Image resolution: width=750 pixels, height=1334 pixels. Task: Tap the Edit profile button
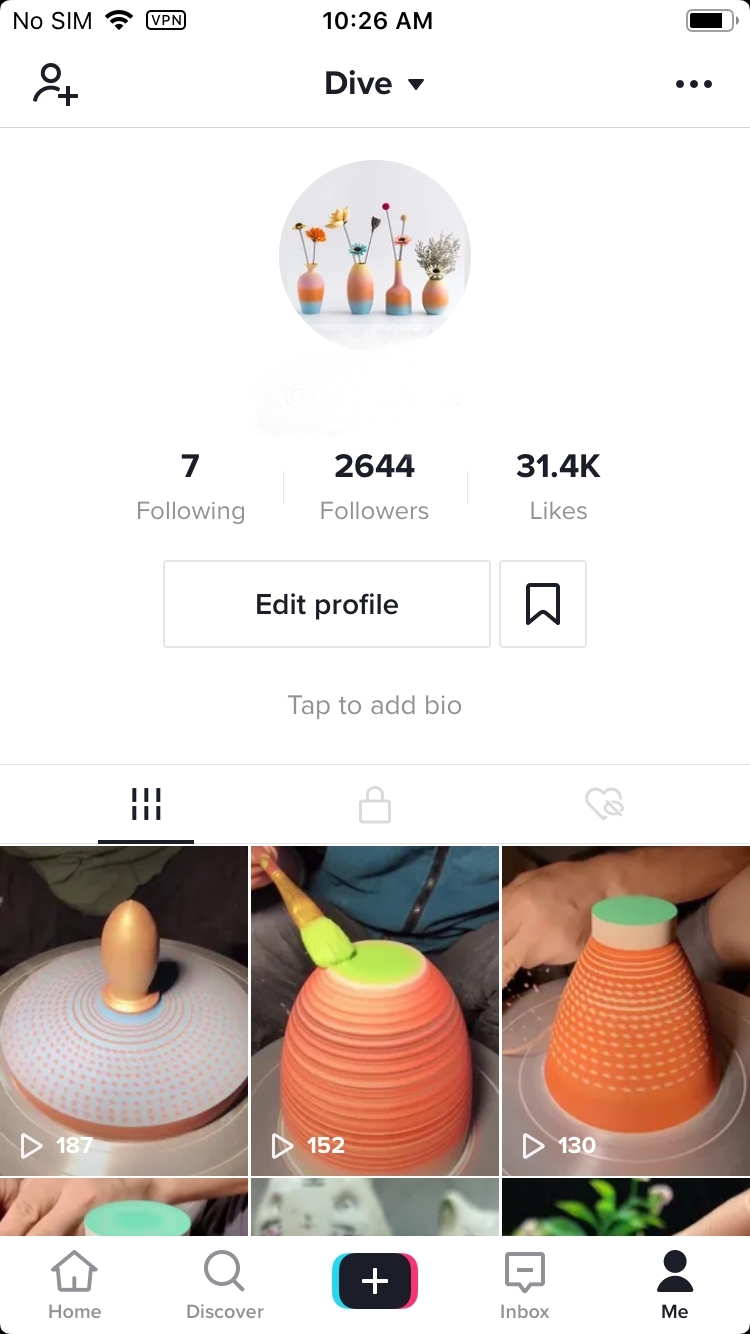[x=327, y=604]
